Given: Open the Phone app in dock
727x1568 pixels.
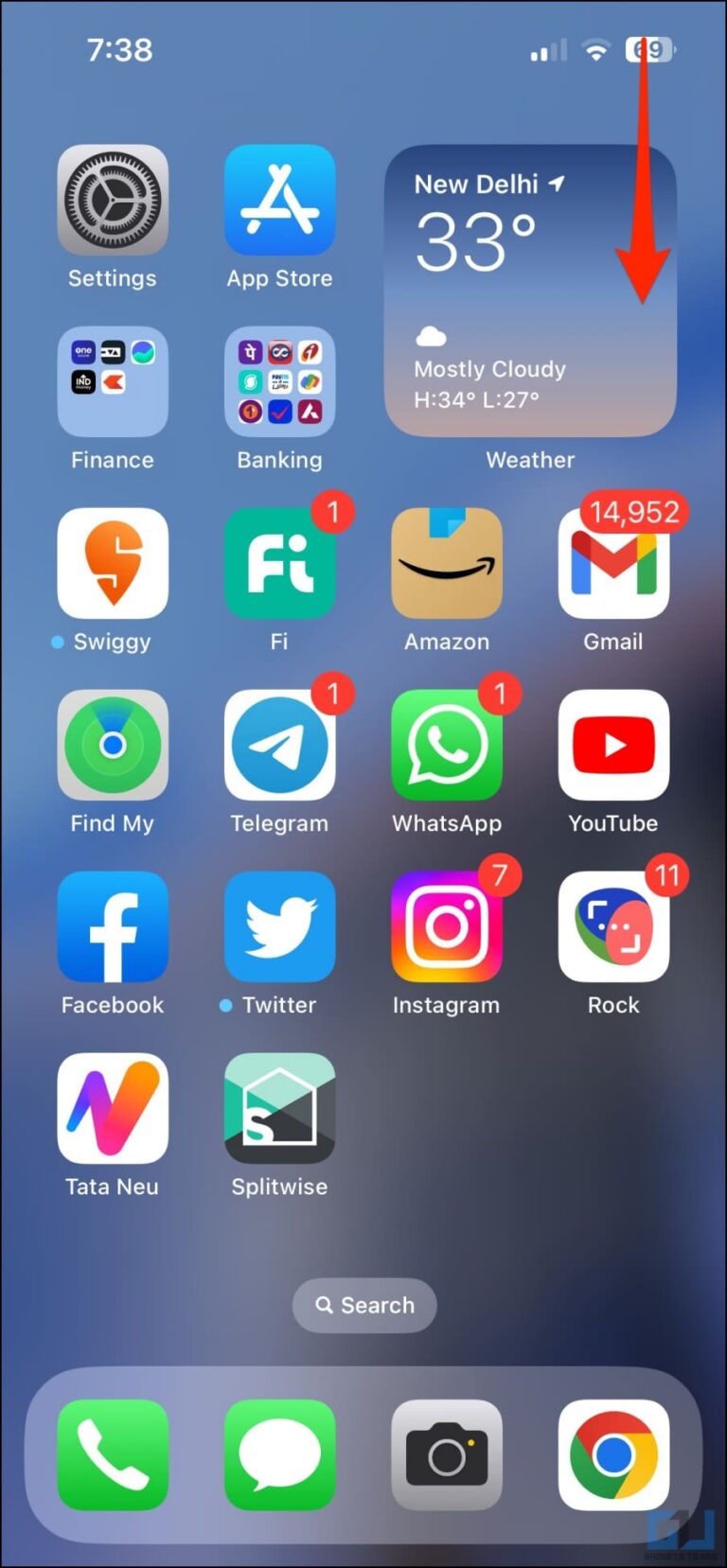Looking at the screenshot, I should click(113, 1454).
